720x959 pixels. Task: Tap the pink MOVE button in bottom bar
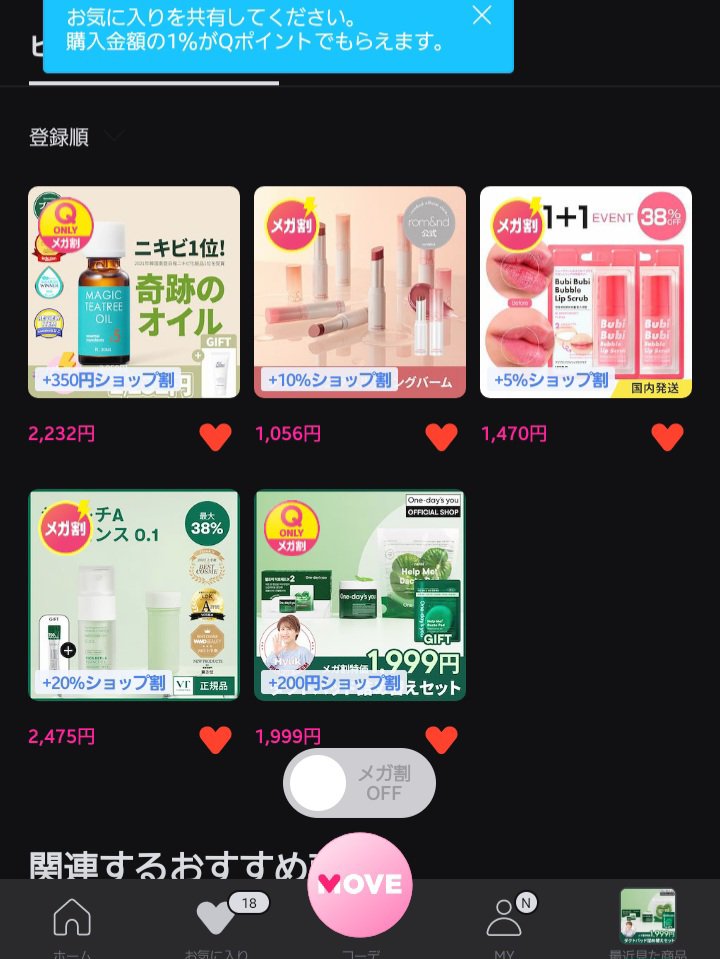pos(359,884)
